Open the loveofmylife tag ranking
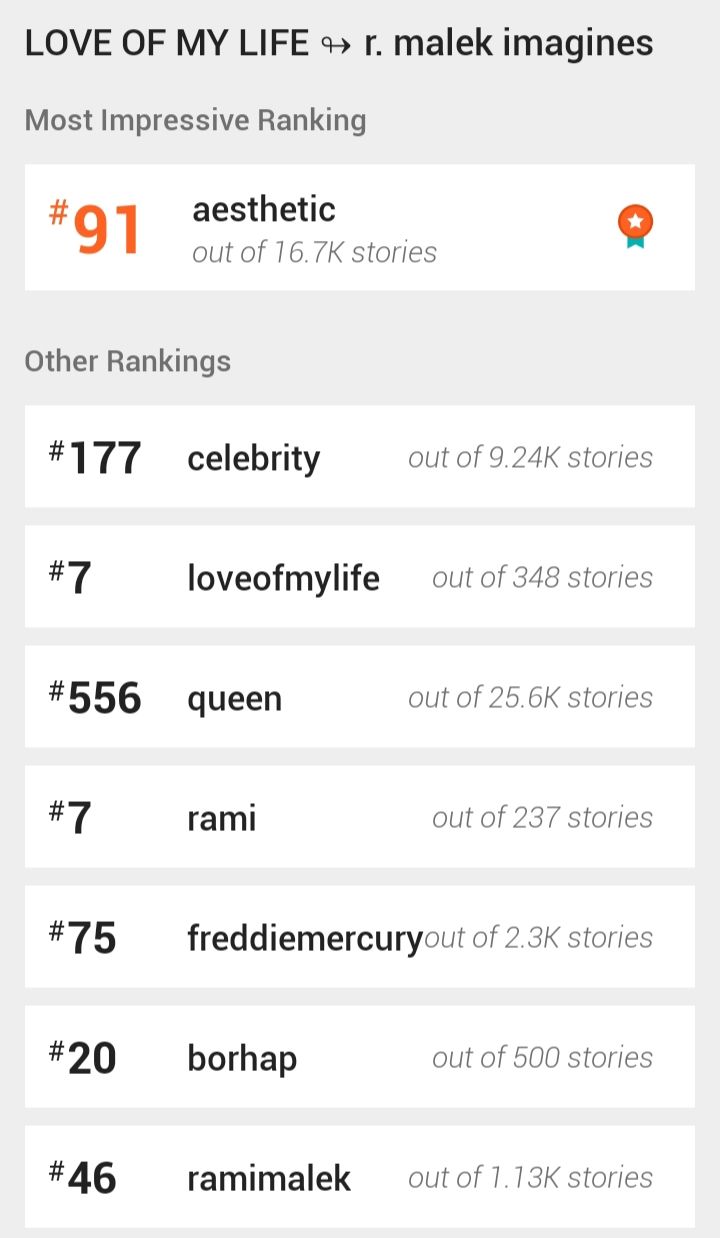The width and height of the screenshot is (720, 1238). pyautogui.click(x=360, y=577)
